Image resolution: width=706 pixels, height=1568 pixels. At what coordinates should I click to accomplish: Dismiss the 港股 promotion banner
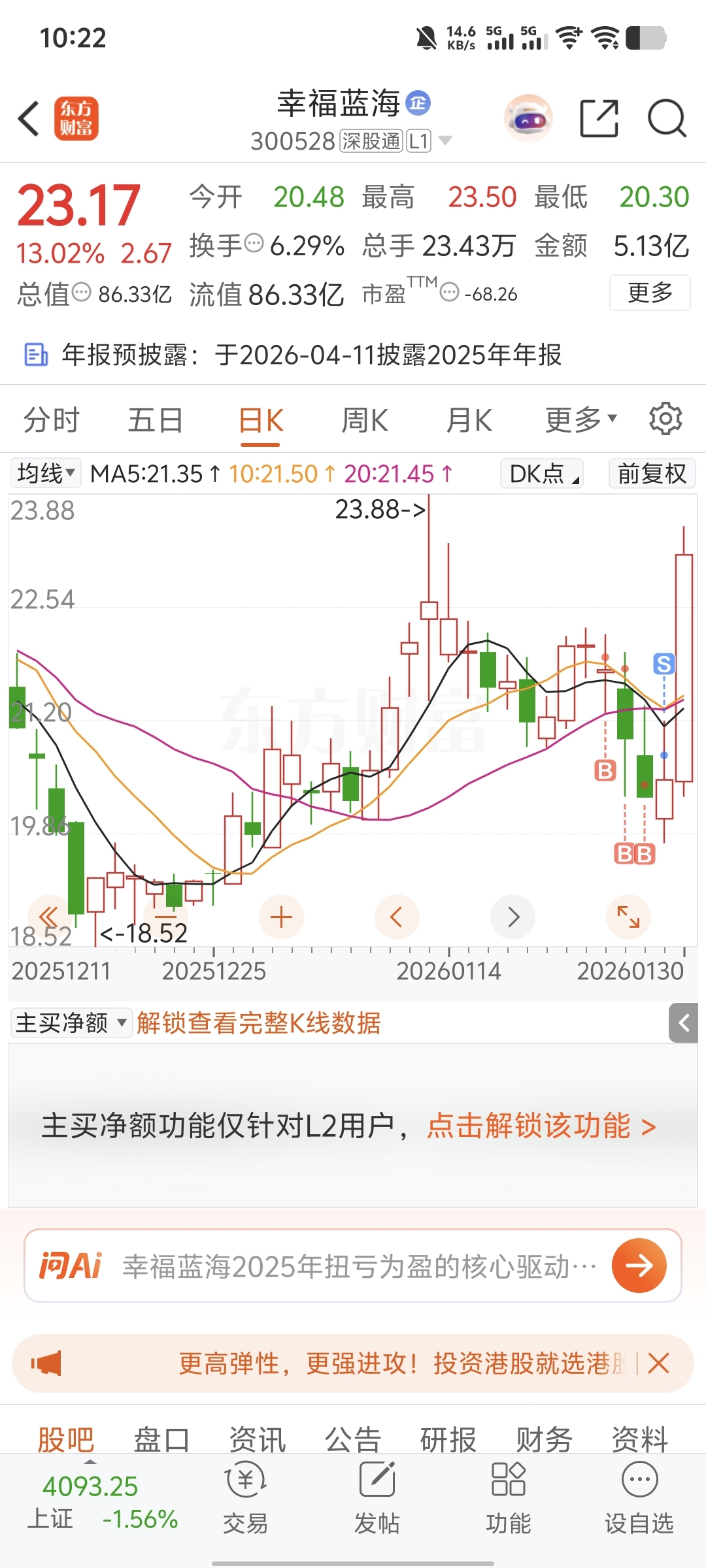(658, 1363)
